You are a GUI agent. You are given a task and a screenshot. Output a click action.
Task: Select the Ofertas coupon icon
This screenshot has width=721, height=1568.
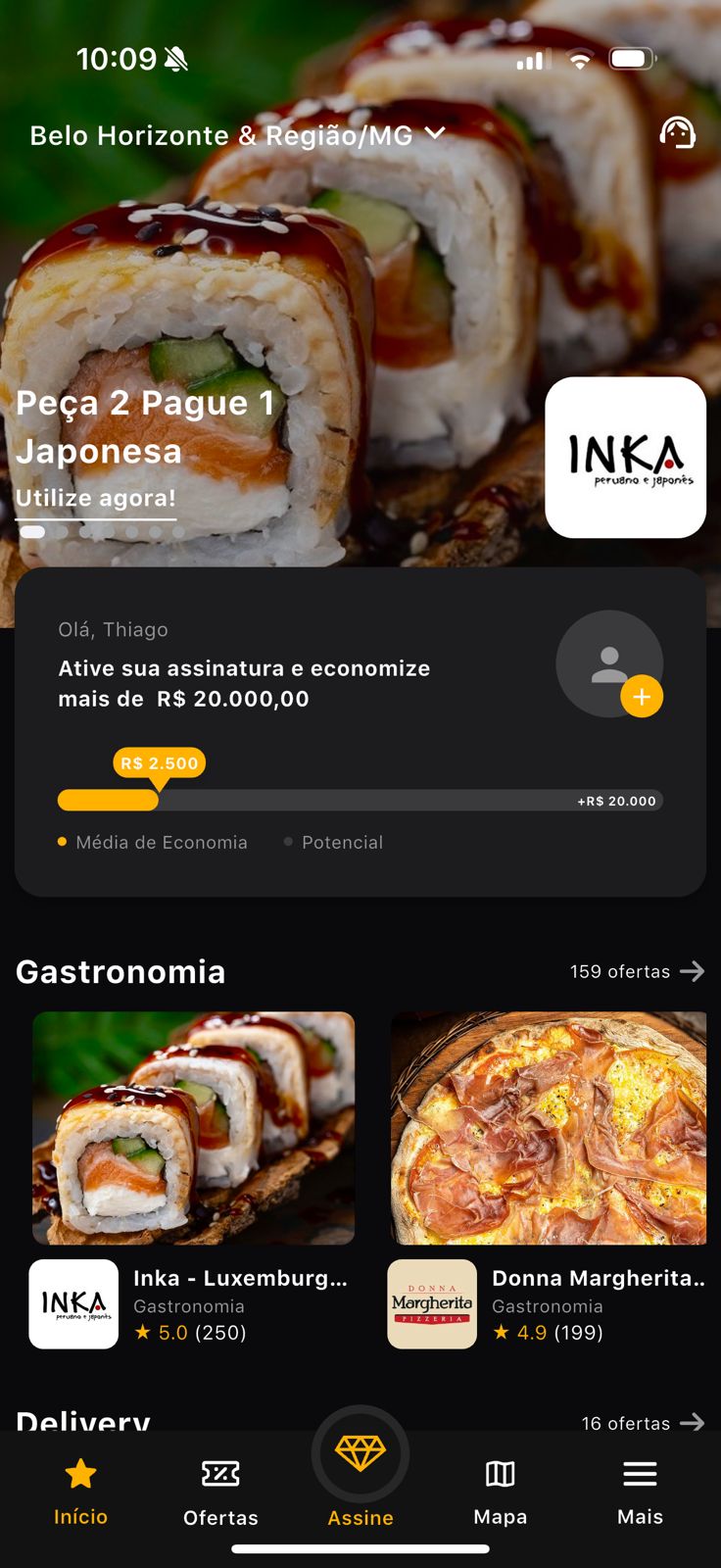tap(220, 1473)
